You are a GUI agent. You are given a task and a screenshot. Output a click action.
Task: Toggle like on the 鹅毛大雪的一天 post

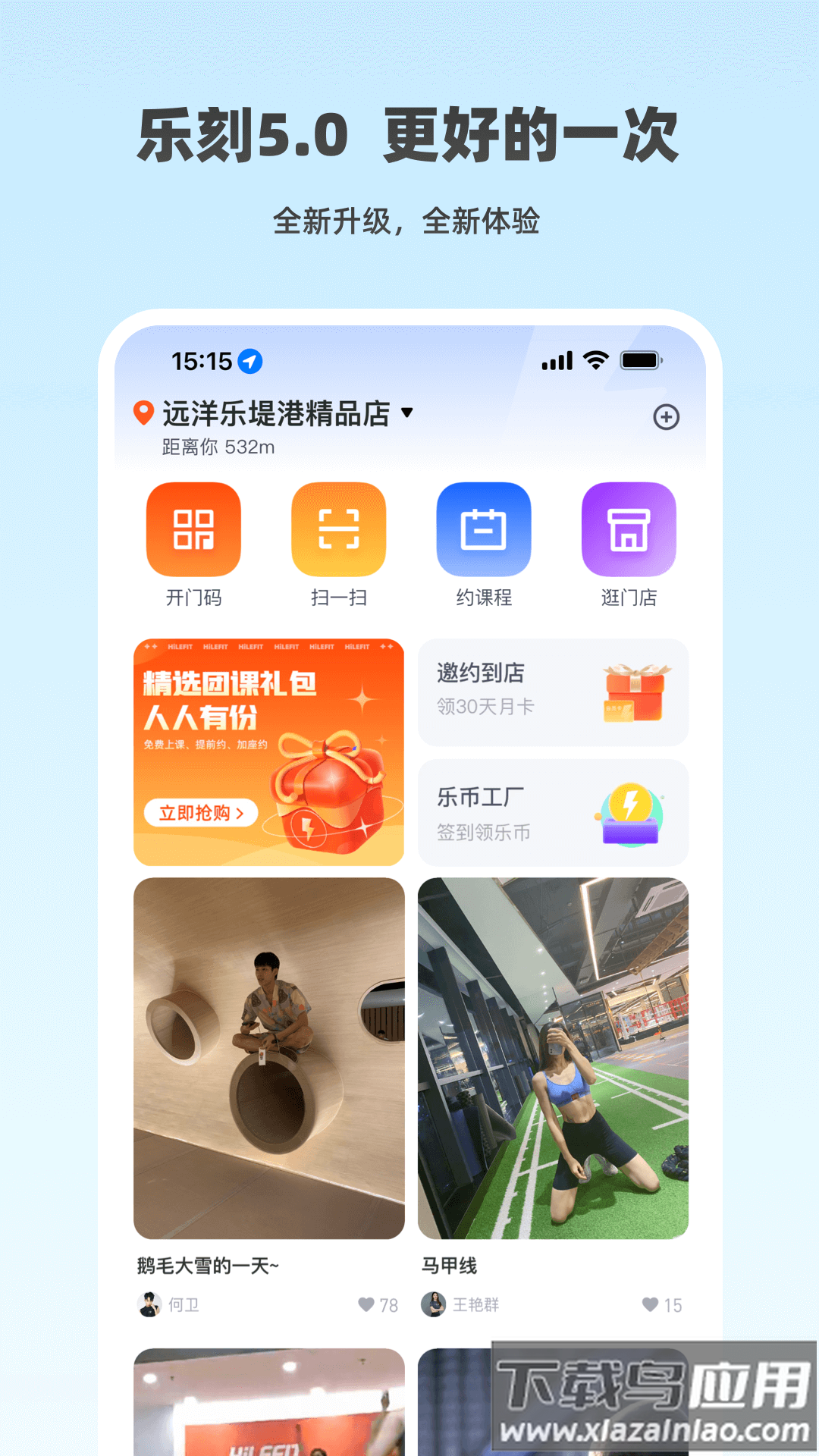point(366,1300)
